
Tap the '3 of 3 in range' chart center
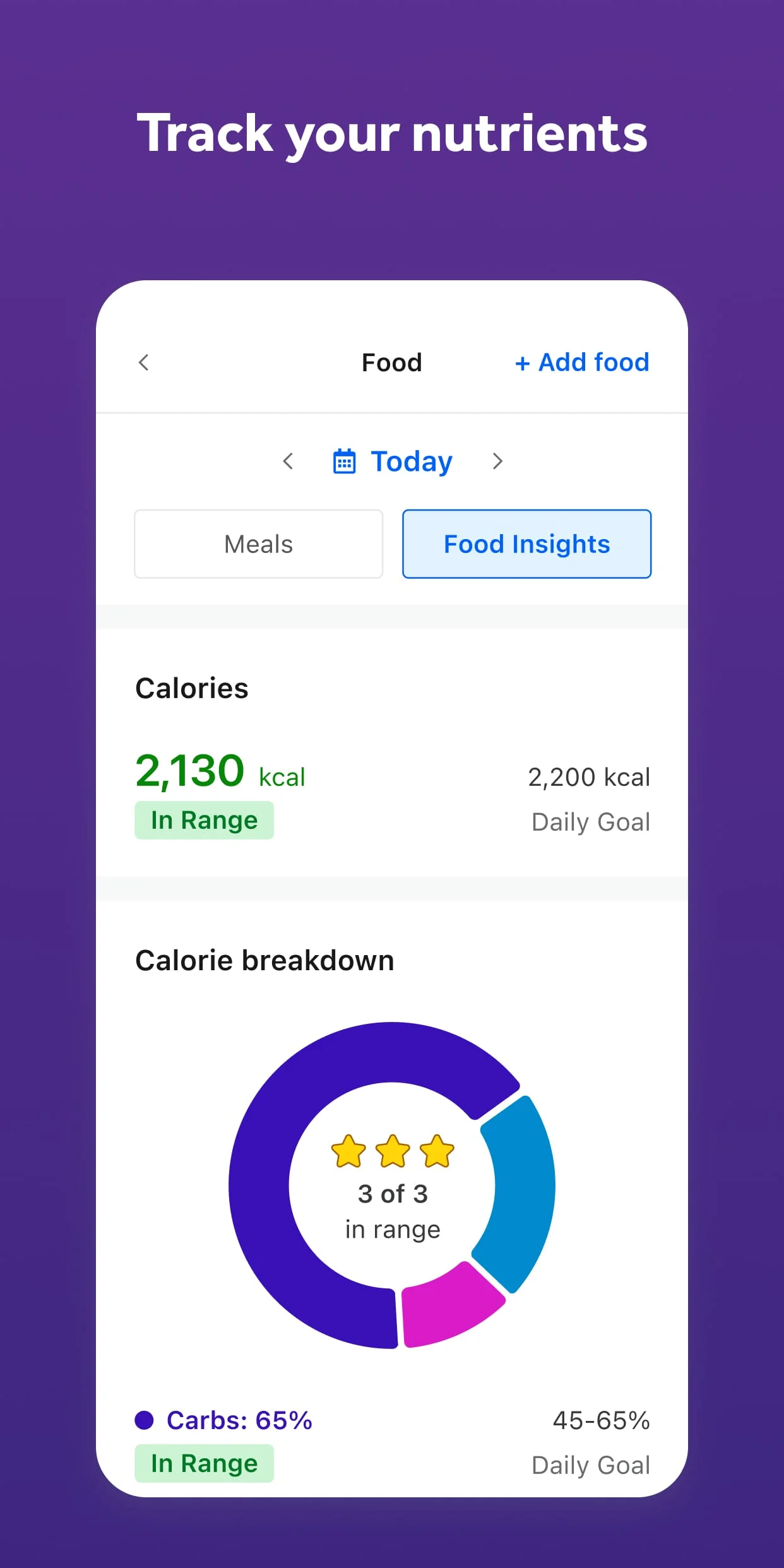click(392, 1210)
